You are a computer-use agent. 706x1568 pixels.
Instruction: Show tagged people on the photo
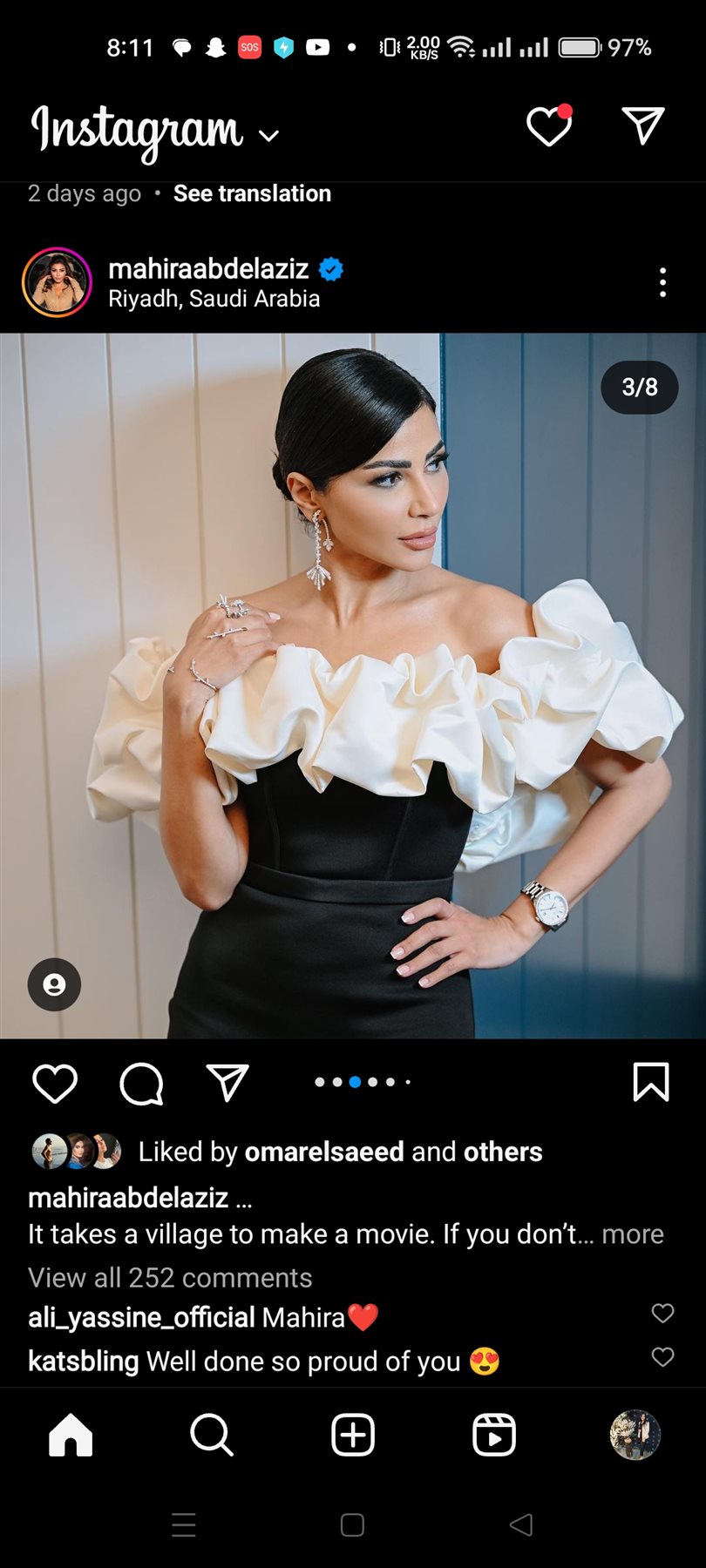54,984
